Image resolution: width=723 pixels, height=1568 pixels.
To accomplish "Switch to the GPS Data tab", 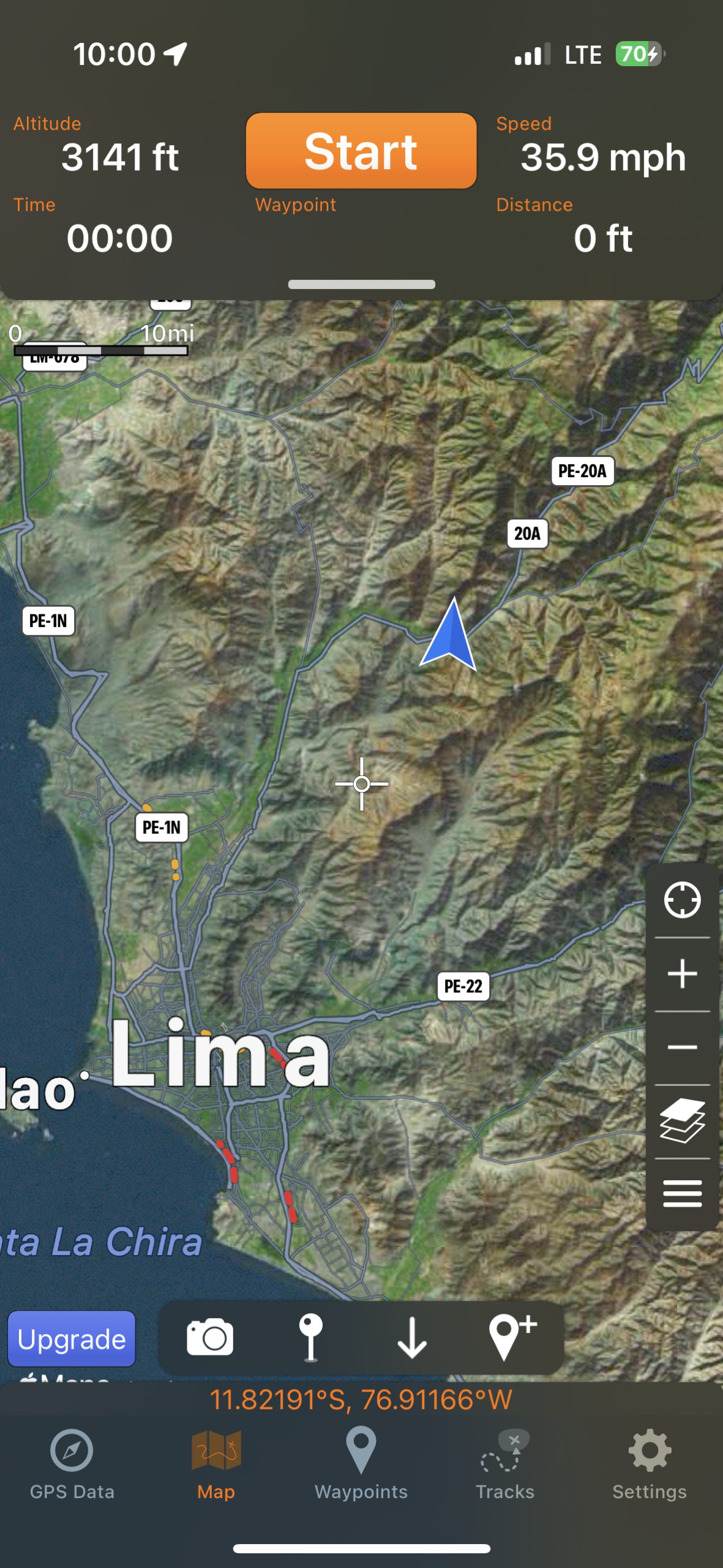I will pyautogui.click(x=72, y=1464).
